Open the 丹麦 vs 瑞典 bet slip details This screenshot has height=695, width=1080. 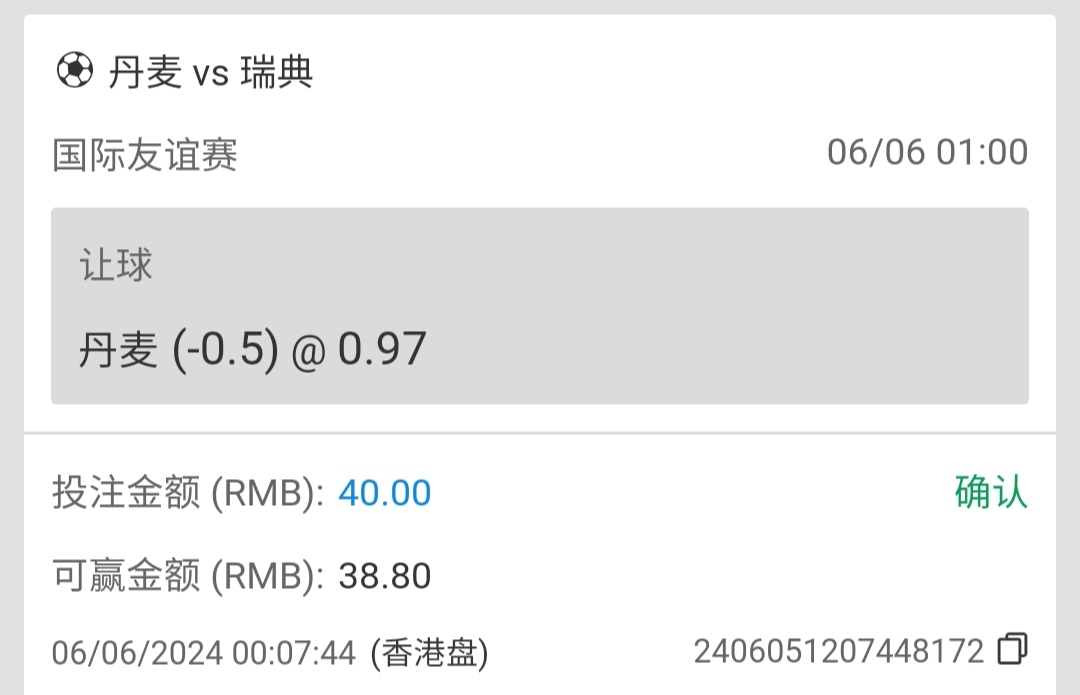click(210, 73)
